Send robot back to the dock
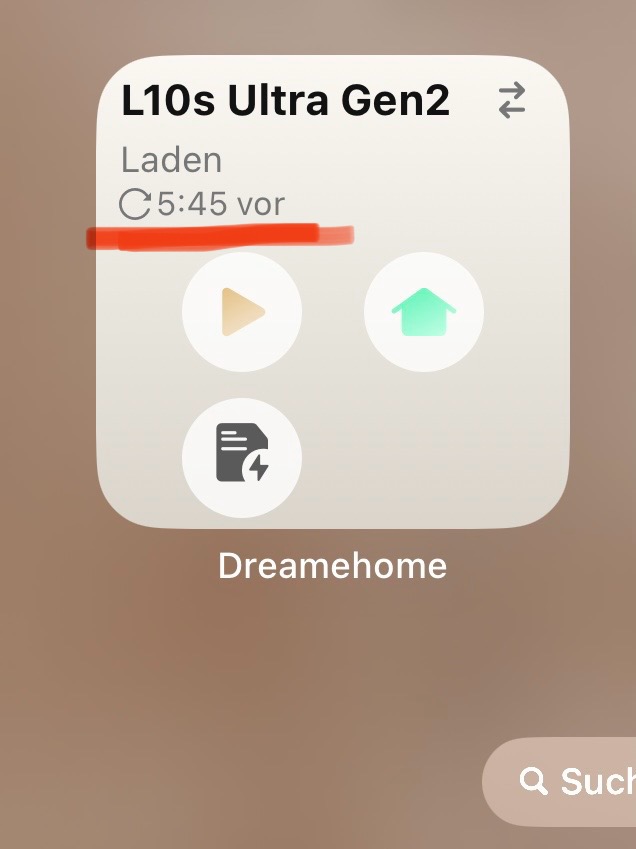The height and width of the screenshot is (849, 636). [423, 312]
